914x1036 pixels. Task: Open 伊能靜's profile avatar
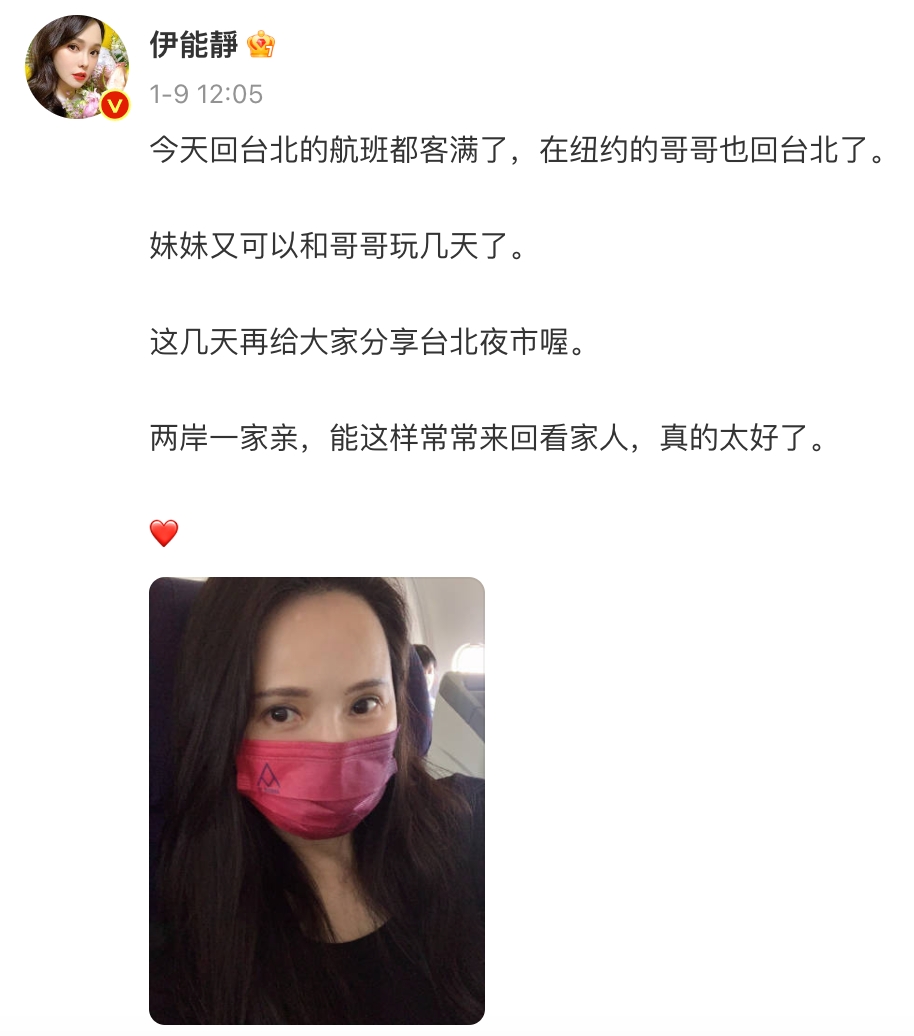(77, 68)
